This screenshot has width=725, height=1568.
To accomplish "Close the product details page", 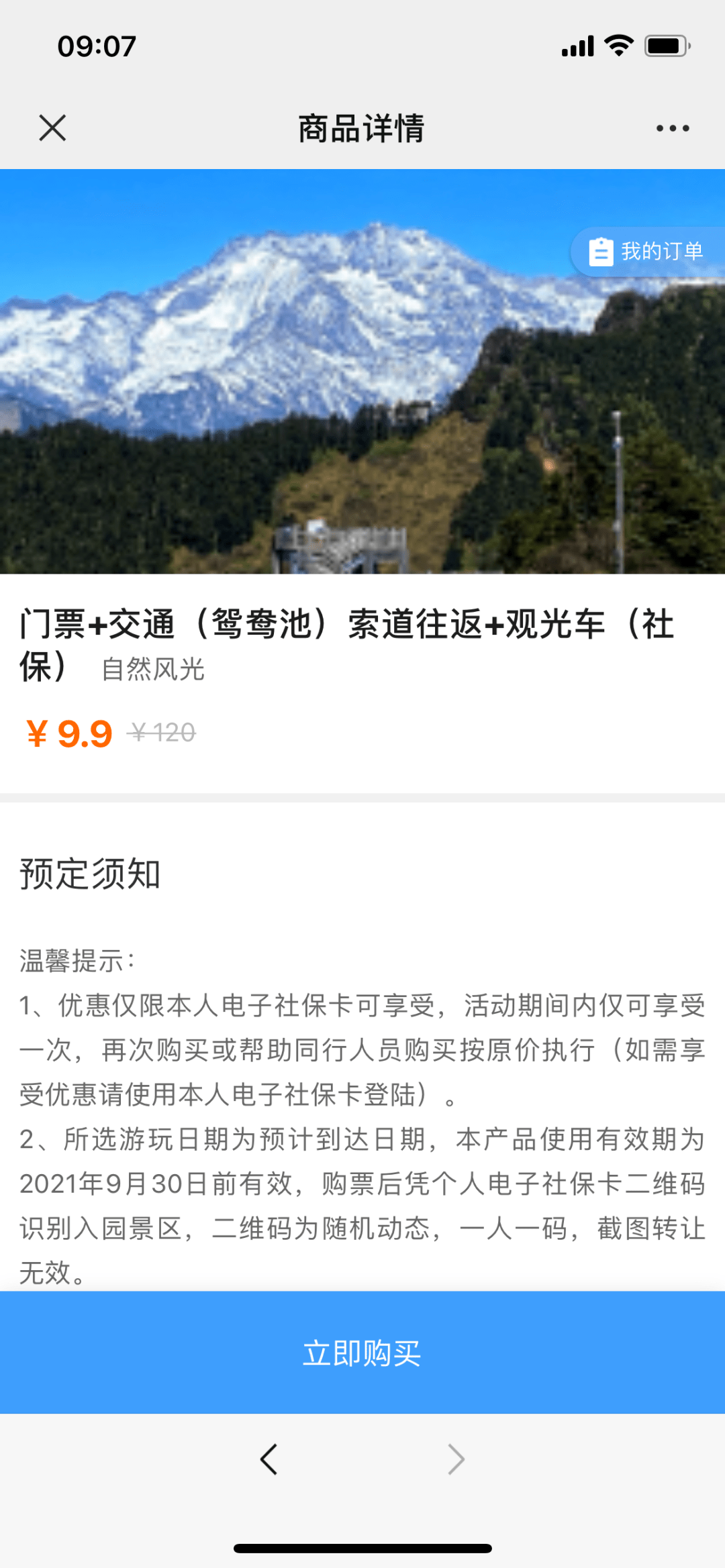I will (x=52, y=127).
